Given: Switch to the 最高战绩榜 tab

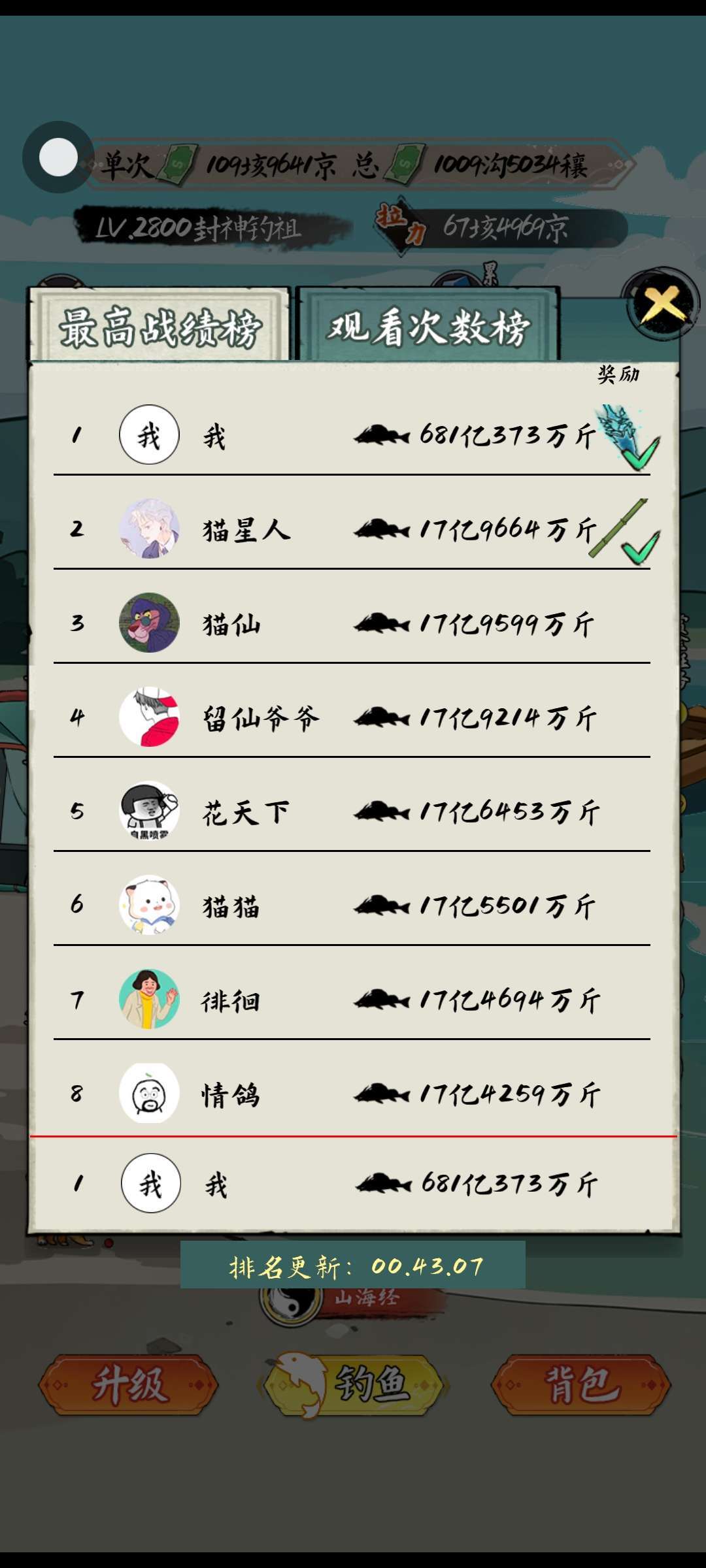Looking at the screenshot, I should tap(160, 327).
